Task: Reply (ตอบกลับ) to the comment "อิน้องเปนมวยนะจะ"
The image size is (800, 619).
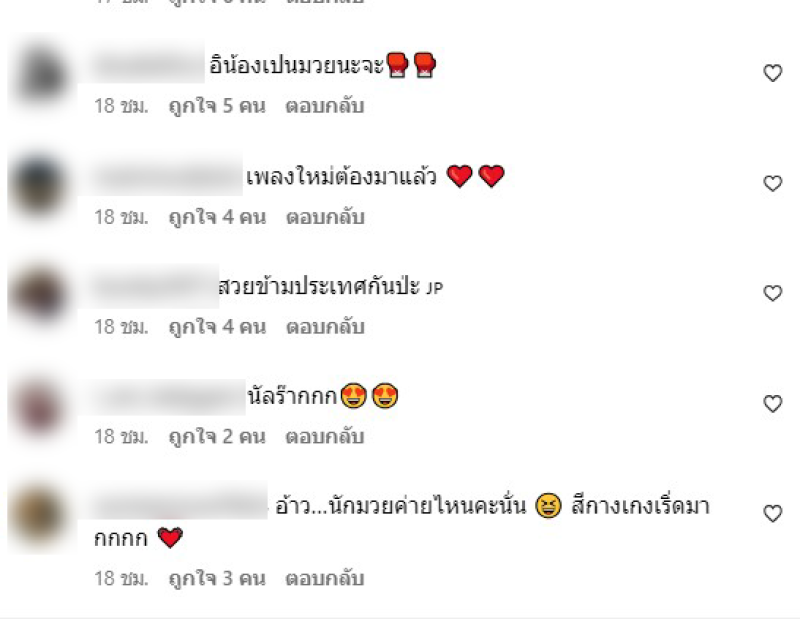Action: pyautogui.click(x=325, y=106)
